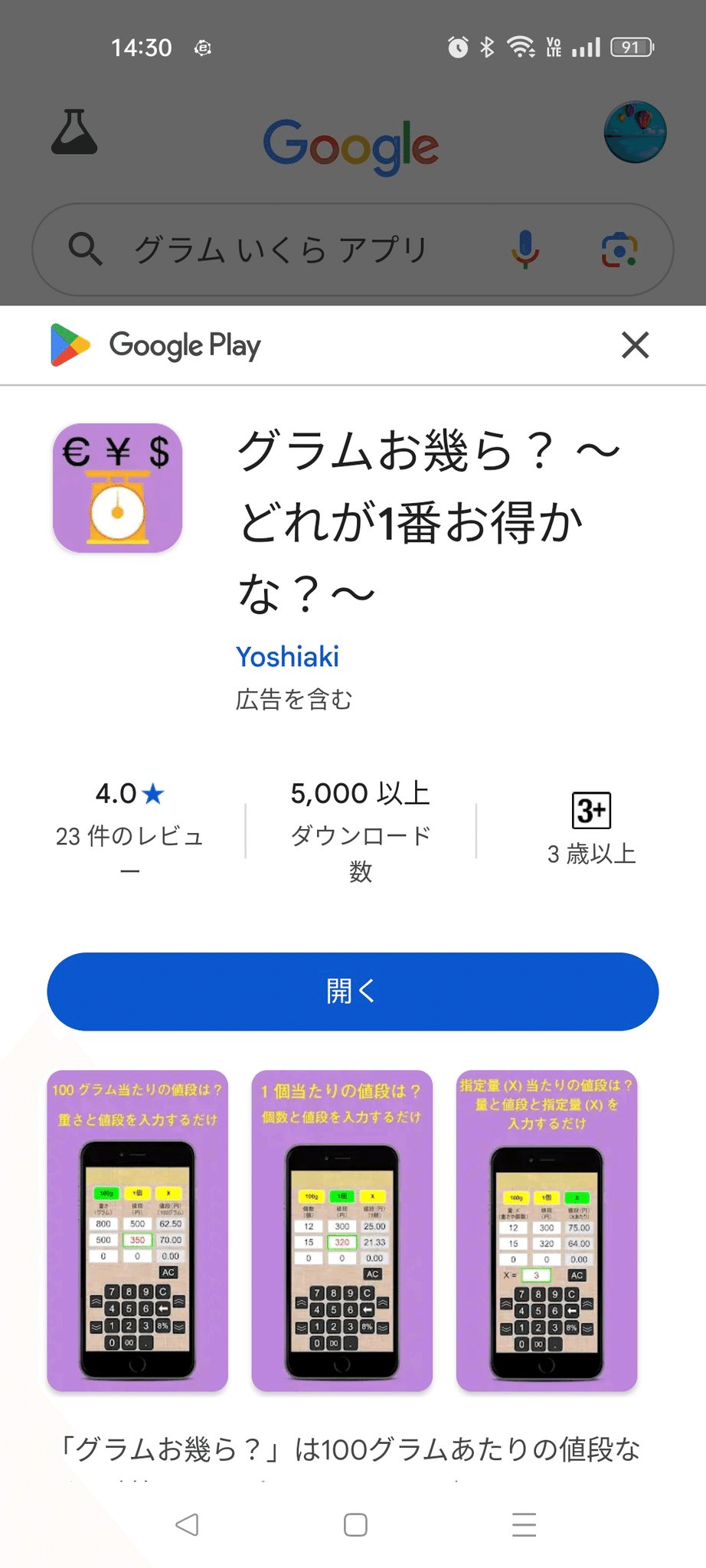The image size is (706, 1568).
Task: Open the Yoshiaki developer link
Action: 287,657
